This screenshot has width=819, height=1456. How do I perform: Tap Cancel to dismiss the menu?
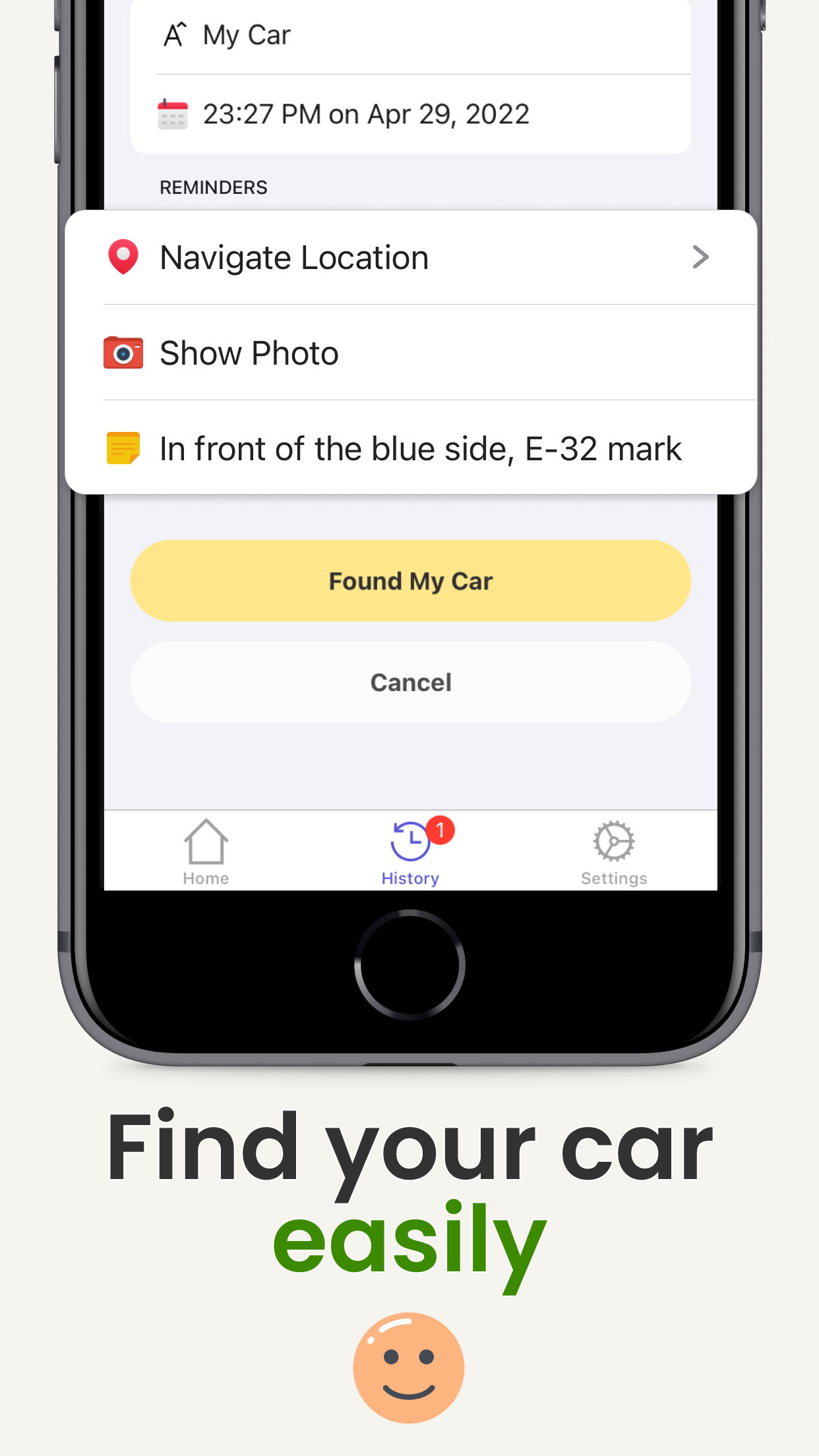pyautogui.click(x=410, y=682)
